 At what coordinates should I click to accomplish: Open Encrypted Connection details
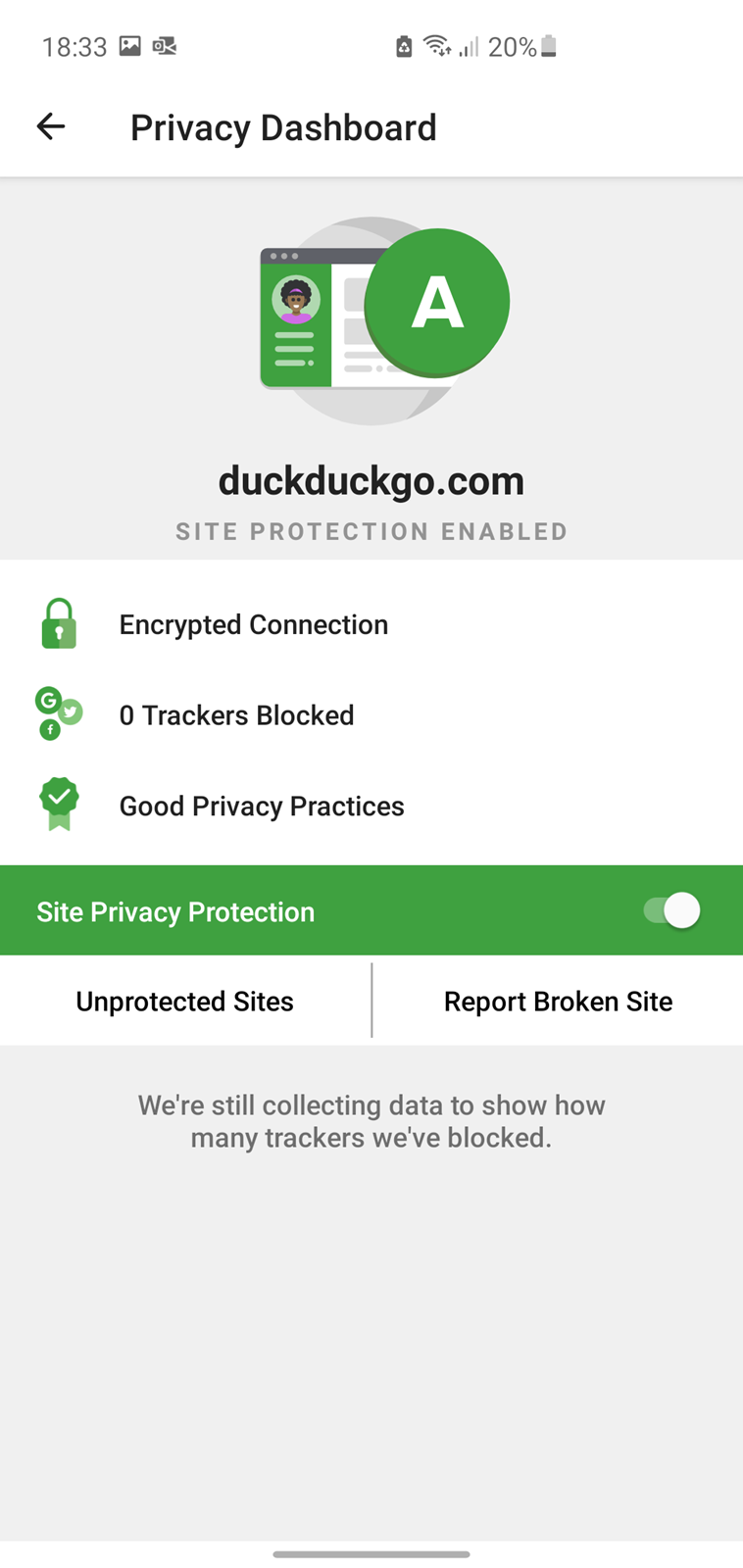pyautogui.click(x=371, y=624)
